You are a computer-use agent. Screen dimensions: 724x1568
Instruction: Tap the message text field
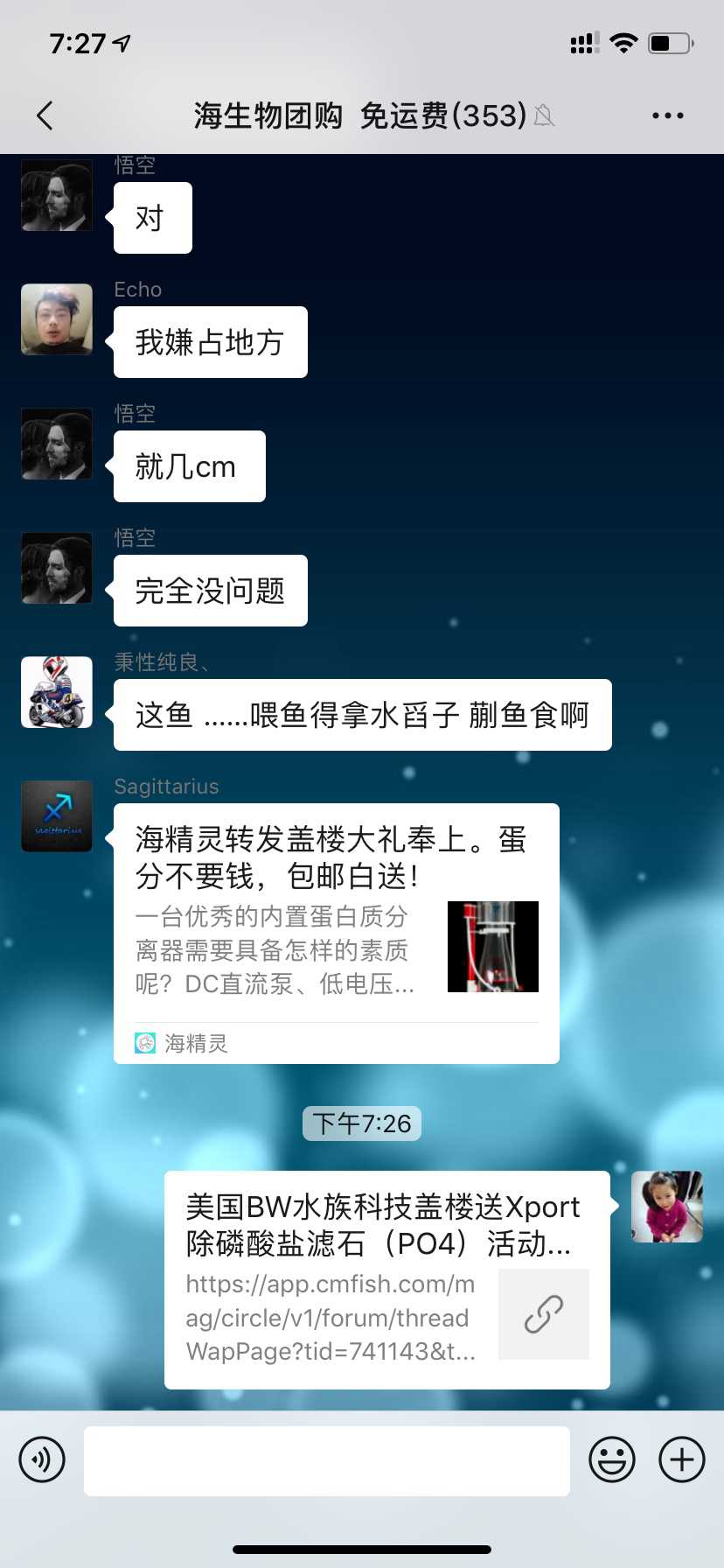[x=326, y=1460]
